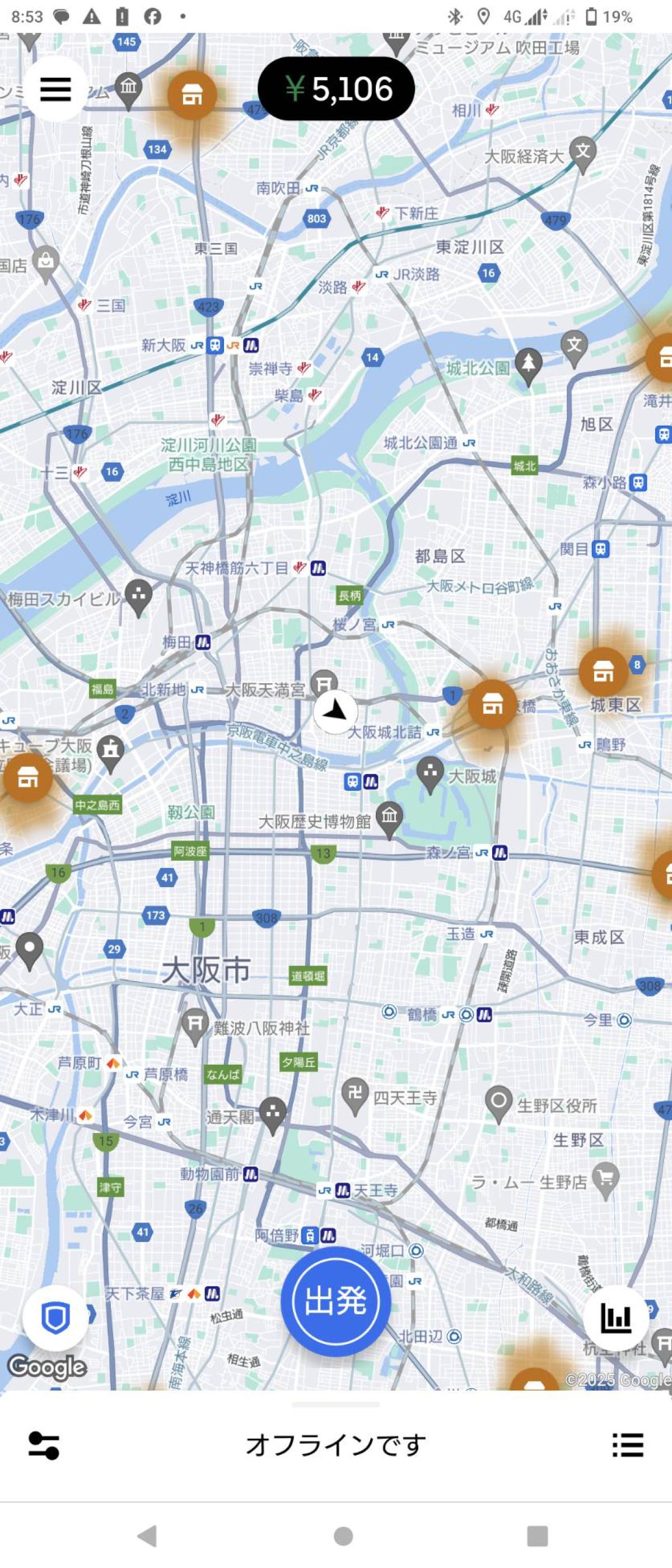This screenshot has width=672, height=1568.
Task: Tap the system home button
Action: pos(343,1536)
